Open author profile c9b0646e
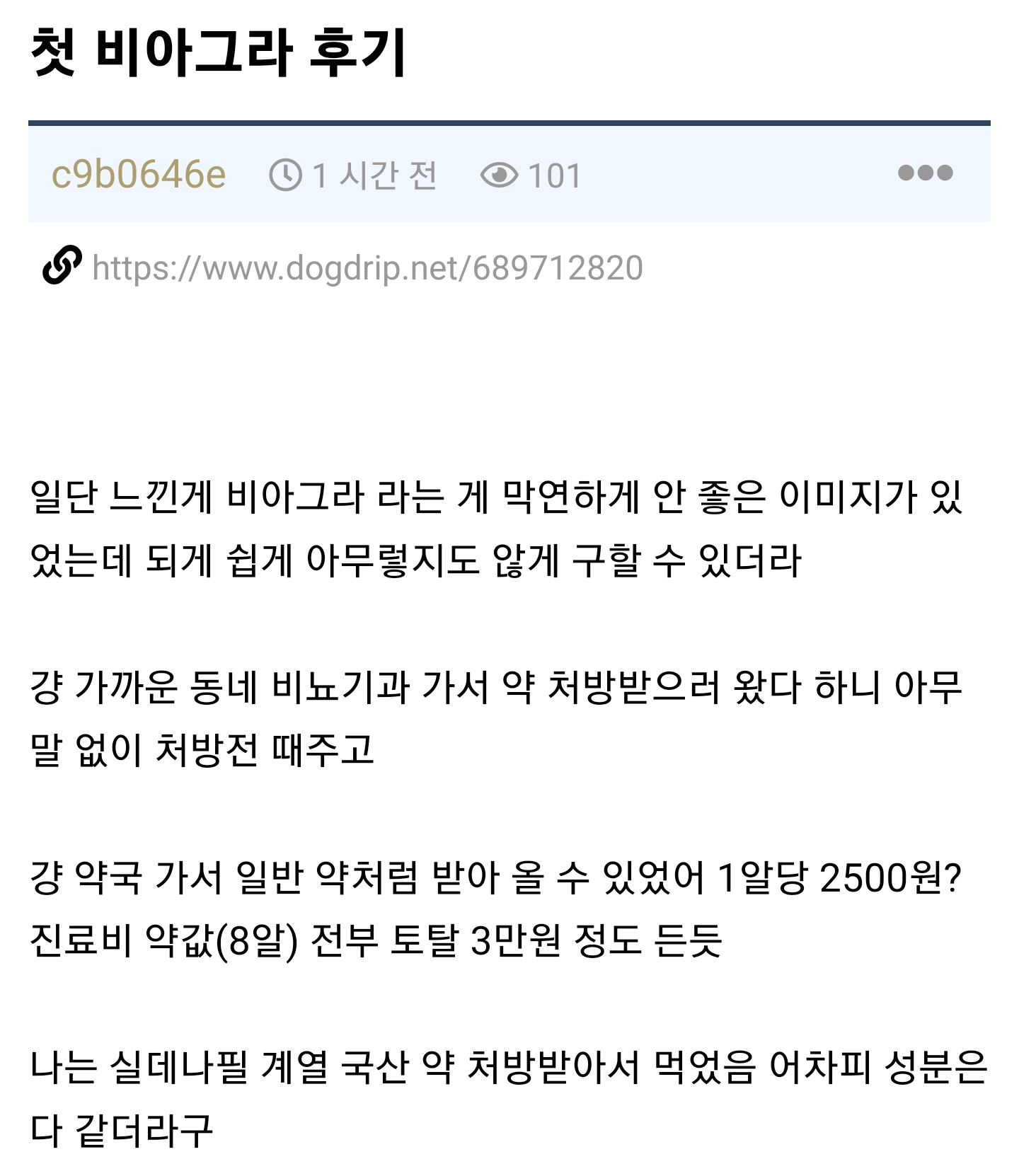The width and height of the screenshot is (1019, 1176). 139,175
